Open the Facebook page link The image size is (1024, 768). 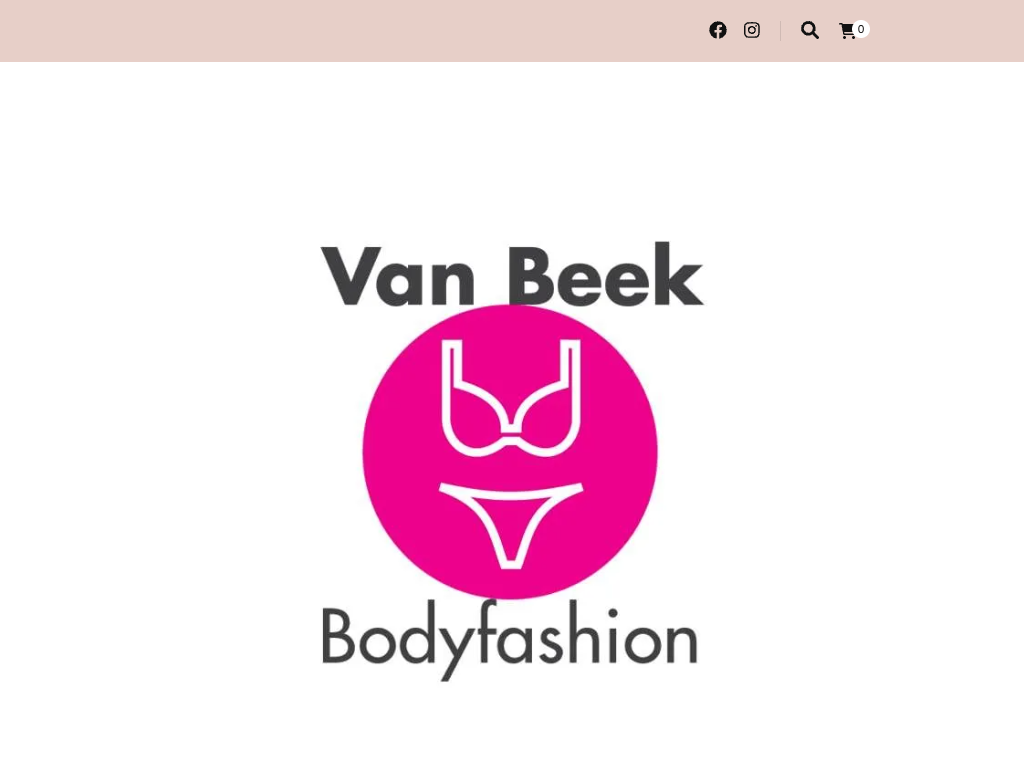coord(718,30)
